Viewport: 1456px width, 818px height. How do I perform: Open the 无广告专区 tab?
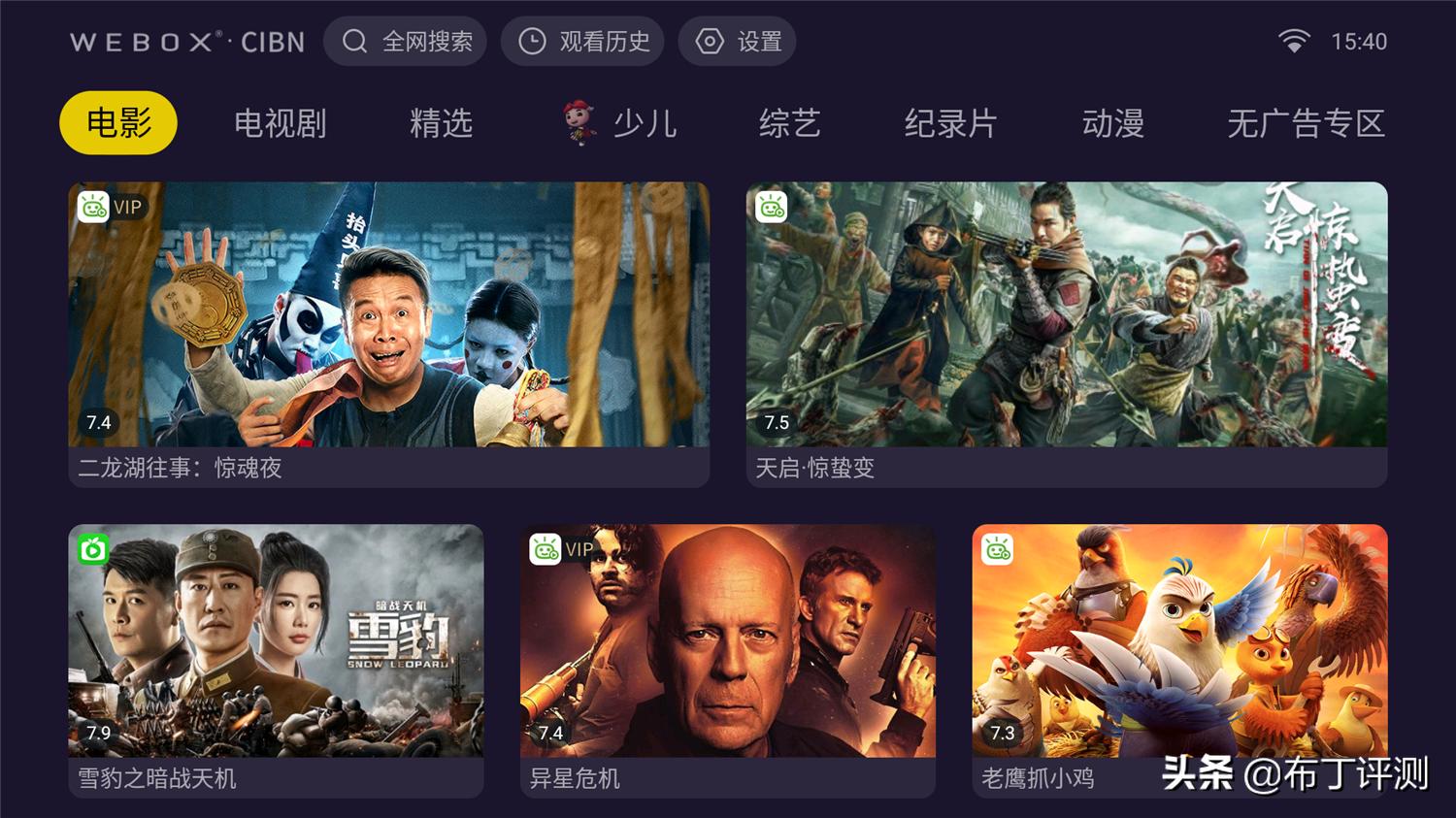tap(1306, 123)
